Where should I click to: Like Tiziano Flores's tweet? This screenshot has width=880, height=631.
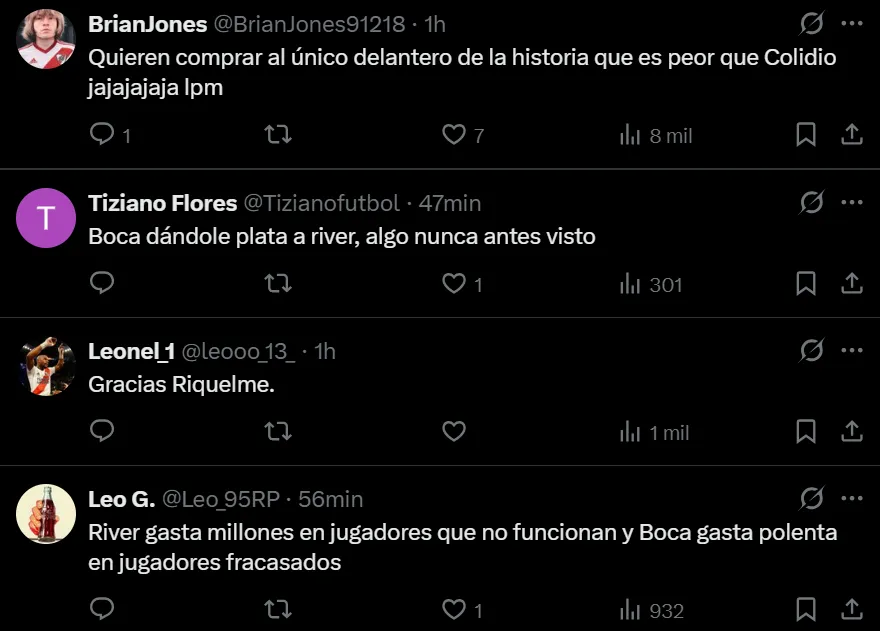pos(454,283)
